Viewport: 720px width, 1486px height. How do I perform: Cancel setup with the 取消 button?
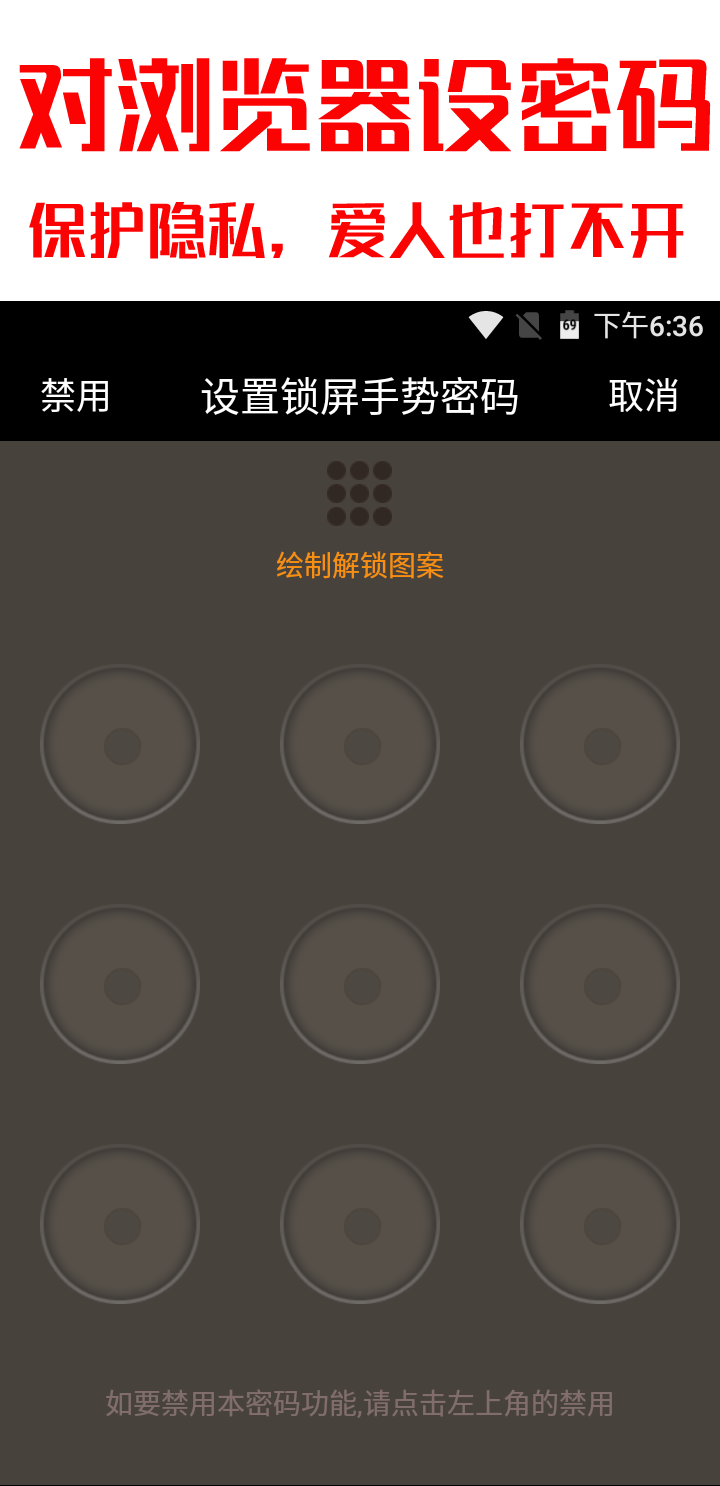643,396
